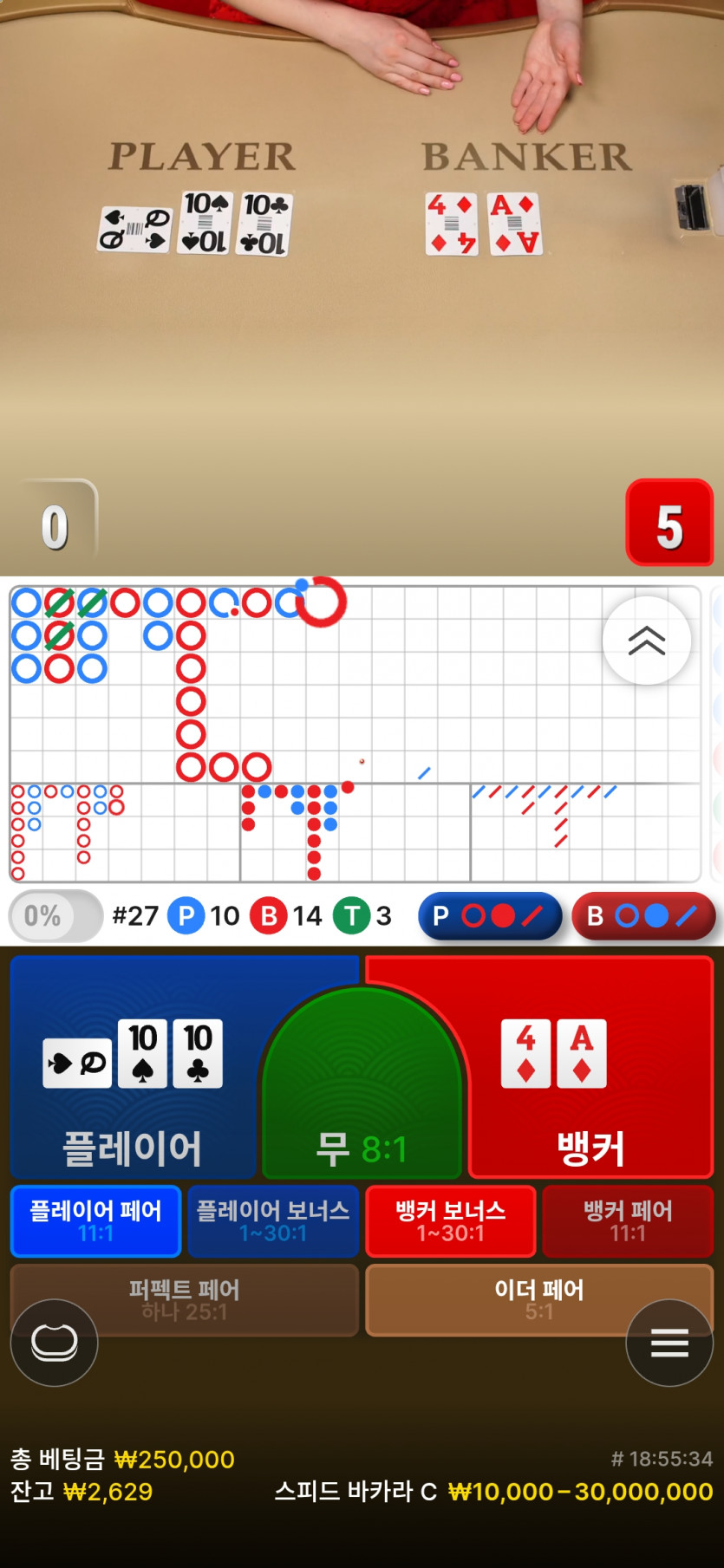
Task: Bet on 뱅커 (Banker)
Action: 591,1066
